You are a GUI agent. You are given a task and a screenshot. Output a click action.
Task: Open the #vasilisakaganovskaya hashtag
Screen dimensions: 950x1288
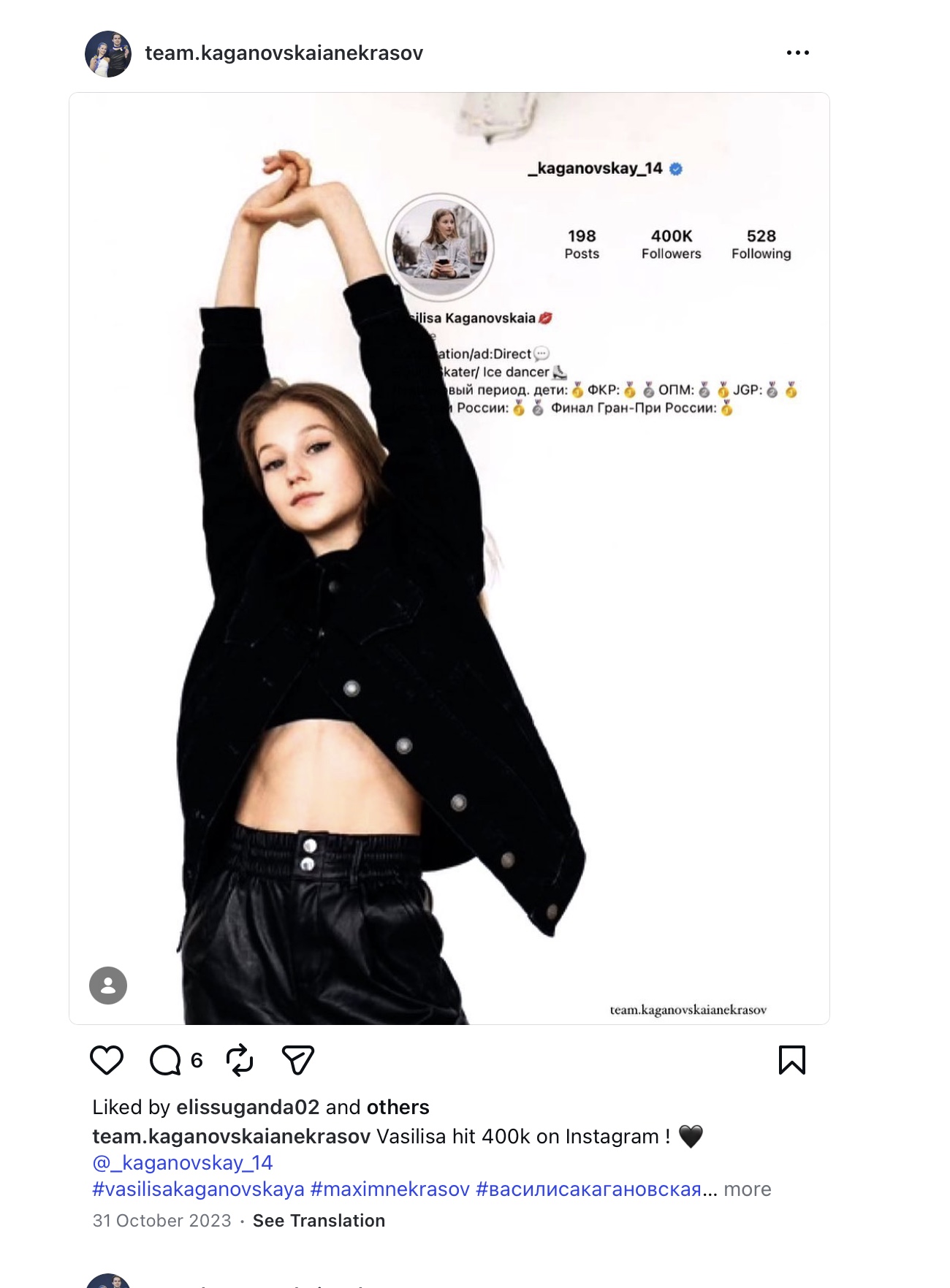click(x=198, y=1189)
